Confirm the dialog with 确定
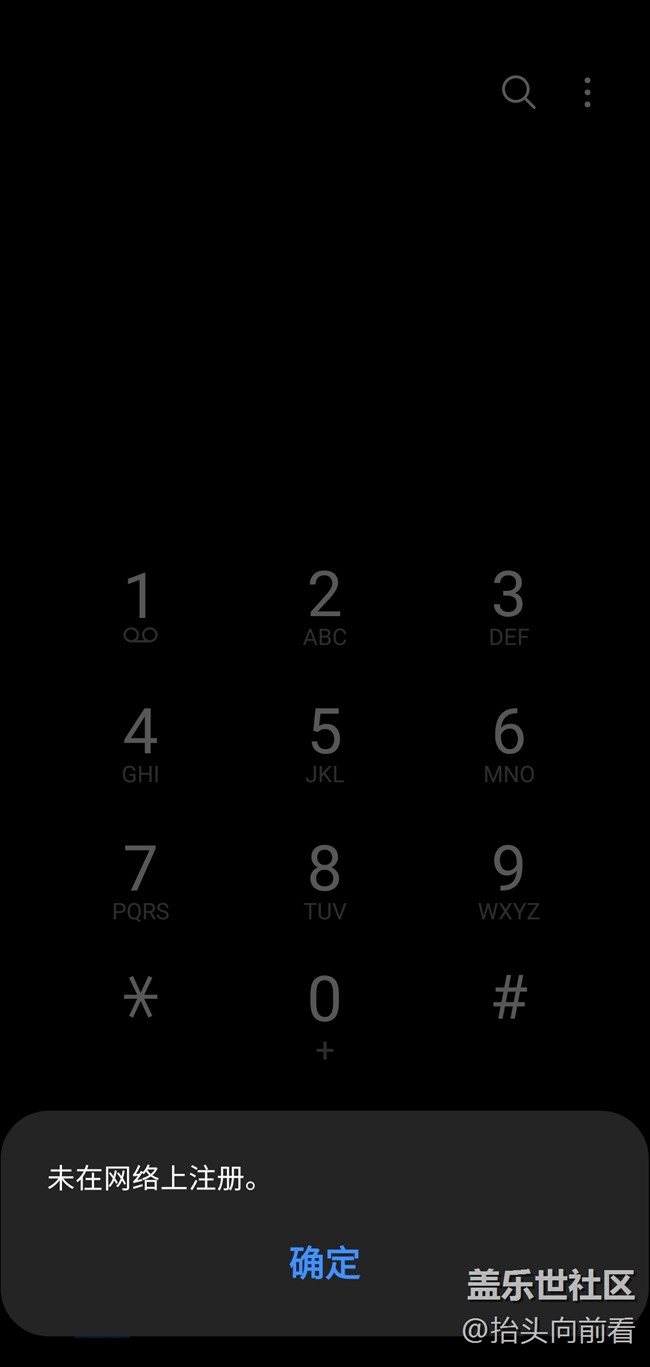 click(324, 1262)
